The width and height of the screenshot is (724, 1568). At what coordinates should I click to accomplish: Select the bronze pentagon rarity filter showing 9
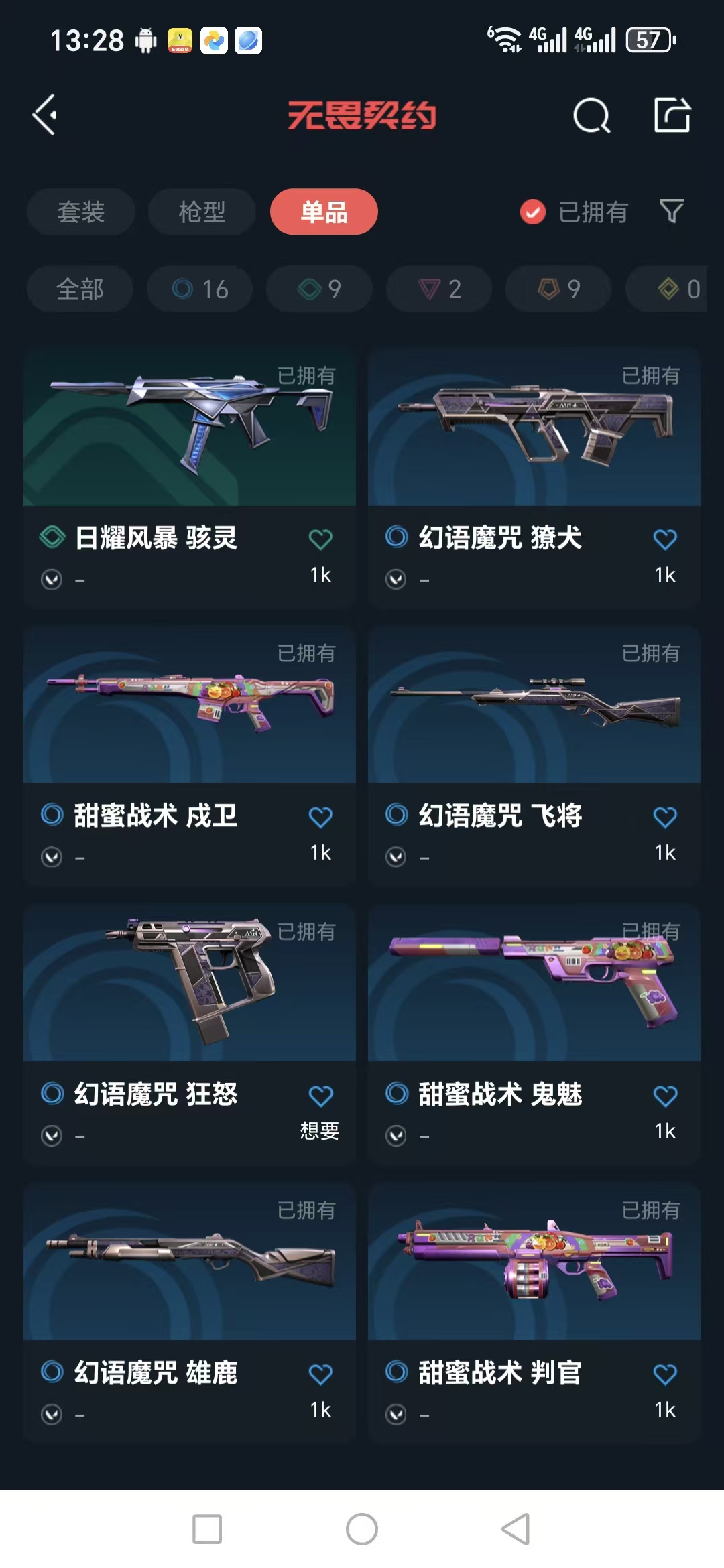[x=557, y=289]
